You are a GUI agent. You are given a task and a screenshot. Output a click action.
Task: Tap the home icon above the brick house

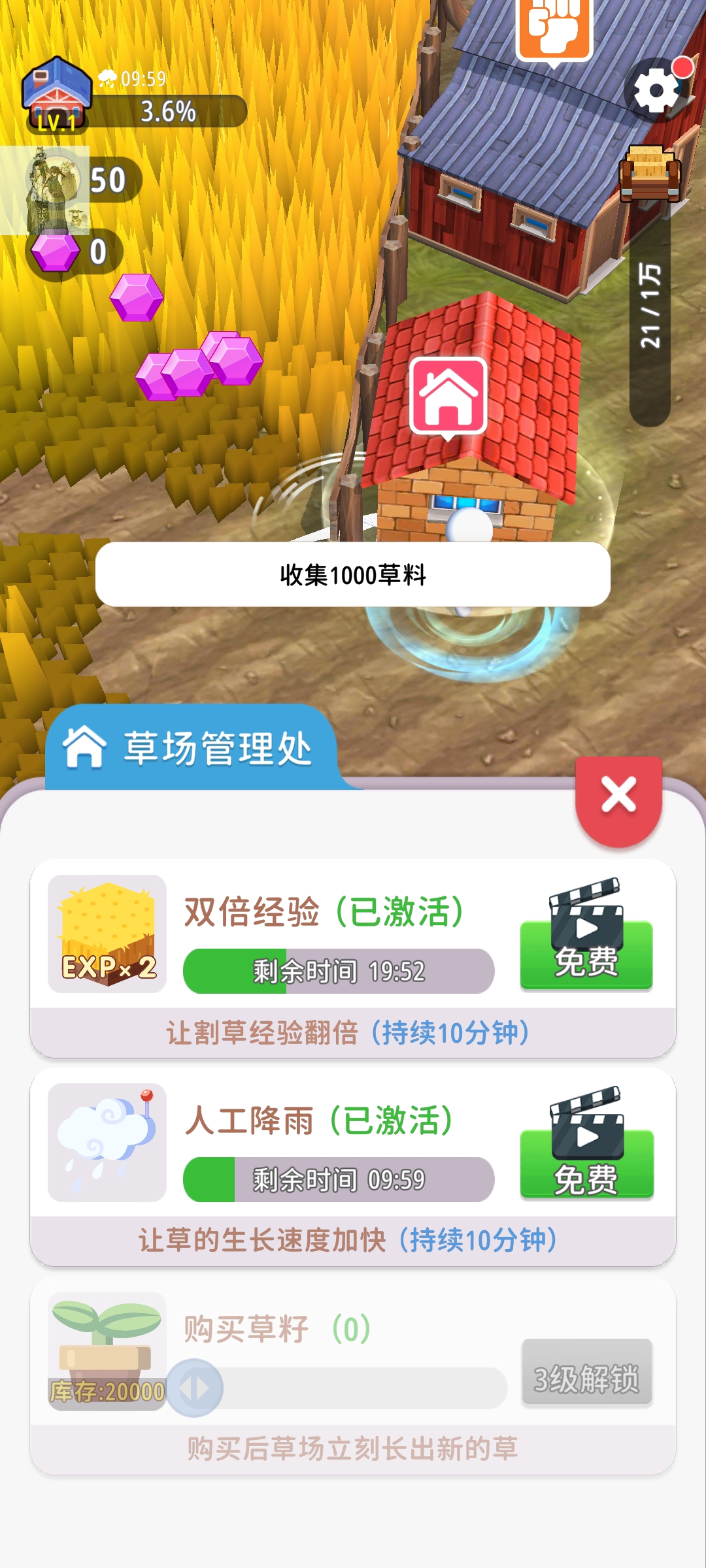coord(448,396)
